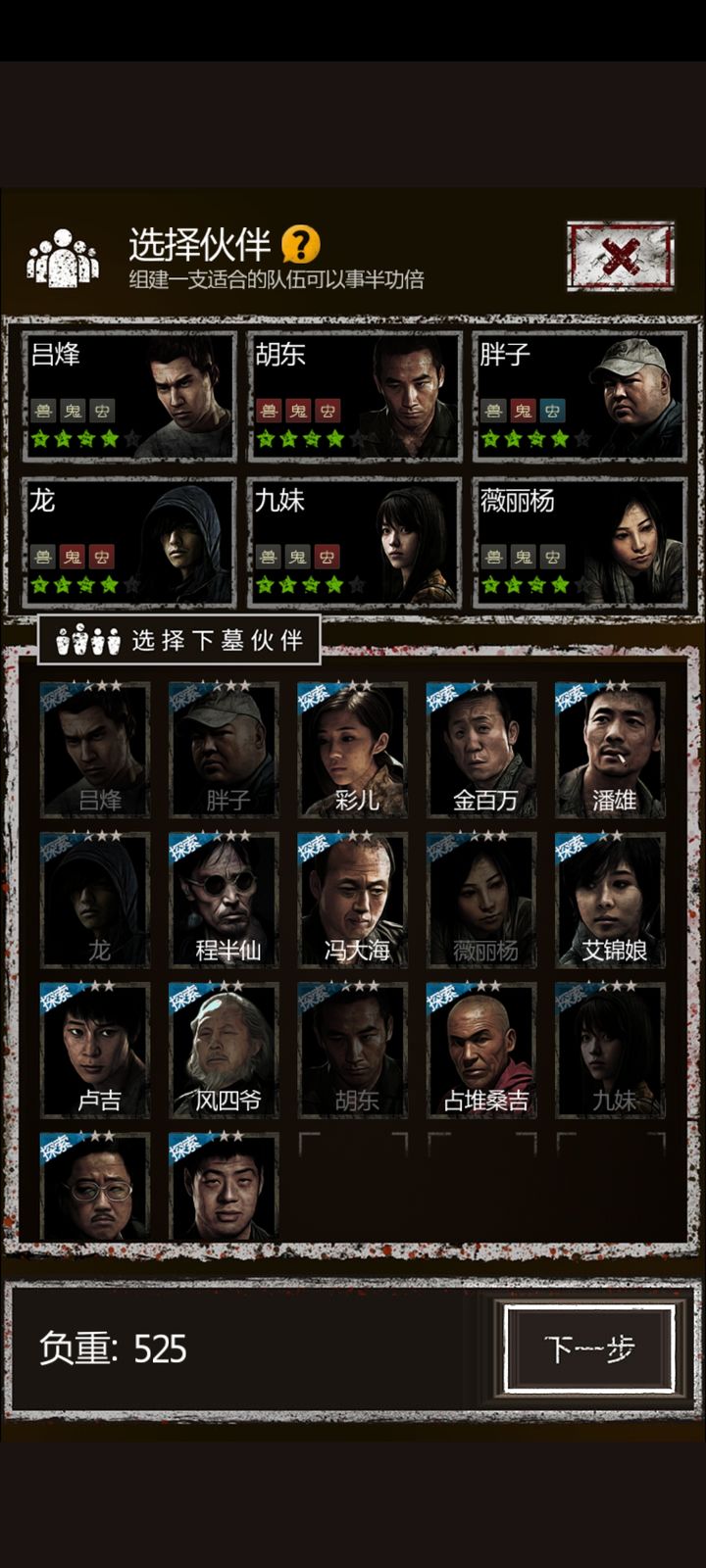Viewport: 706px width, 1568px height.
Task: Choose 金百万 from the companion grid
Action: click(481, 751)
